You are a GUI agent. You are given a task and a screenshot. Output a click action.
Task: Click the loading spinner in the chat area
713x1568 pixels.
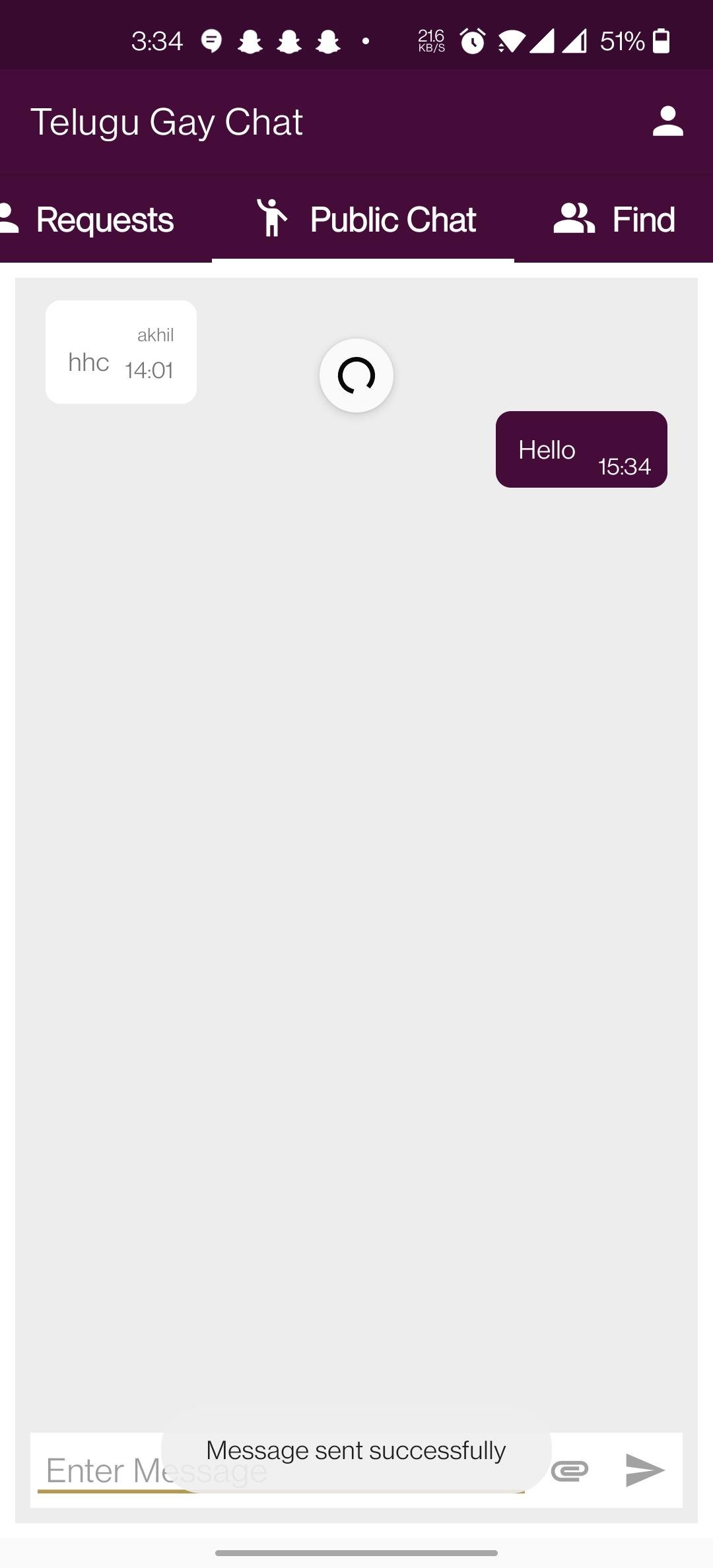(x=356, y=376)
